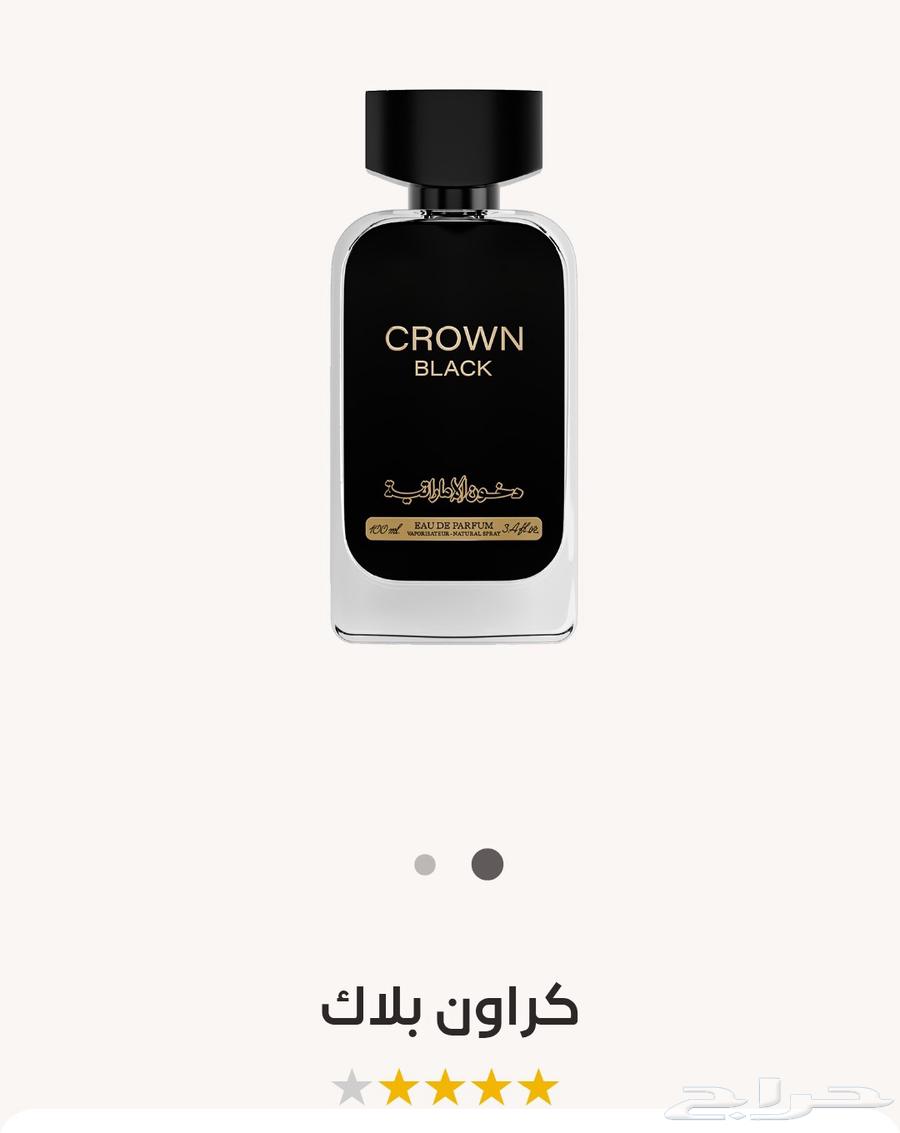Click the light inactive carousel dot

425,862
